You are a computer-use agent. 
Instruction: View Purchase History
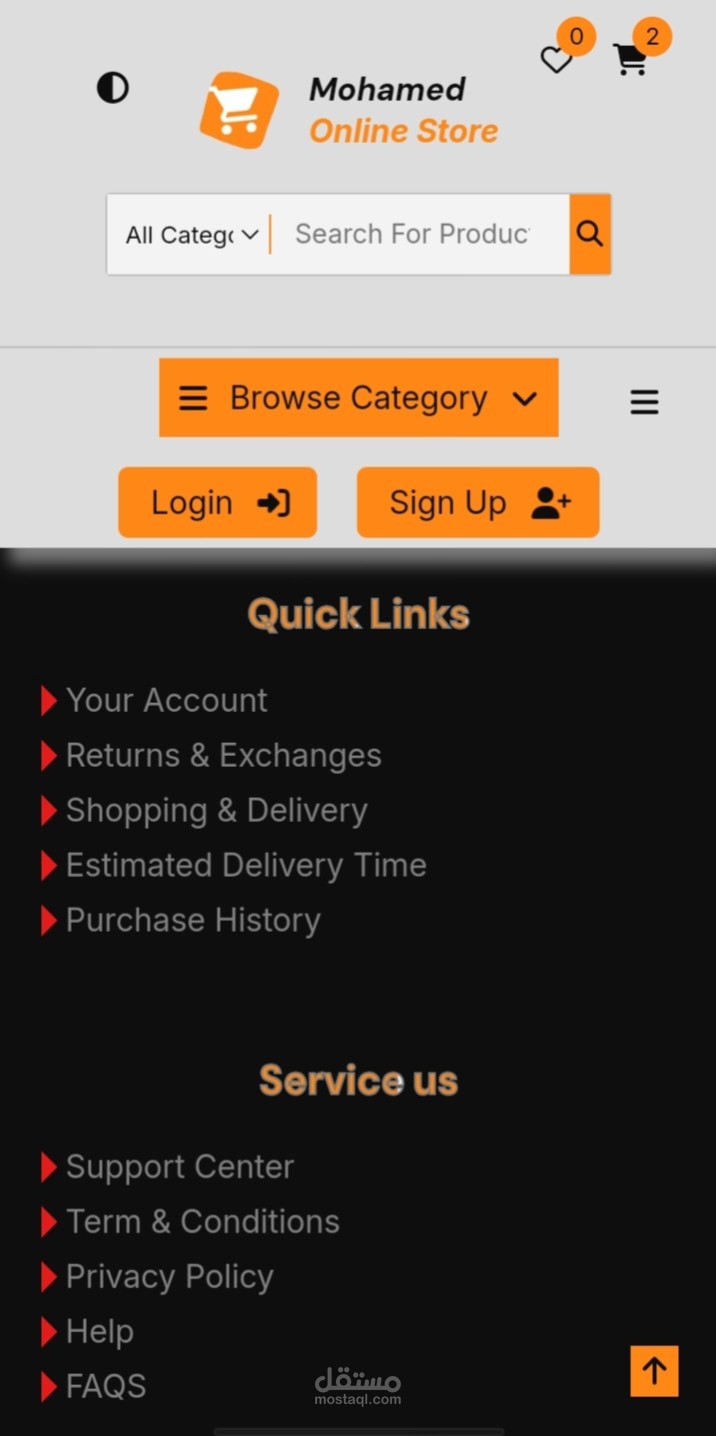(193, 920)
